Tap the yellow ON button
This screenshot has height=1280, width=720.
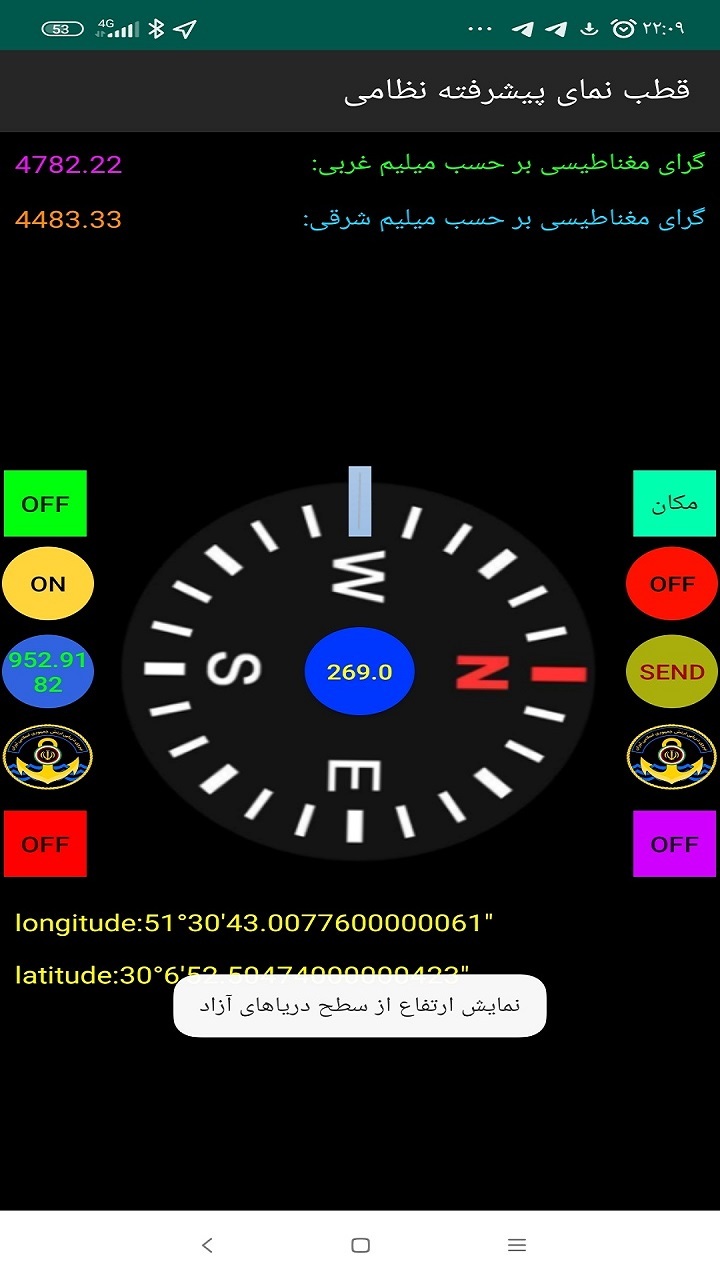(48, 584)
